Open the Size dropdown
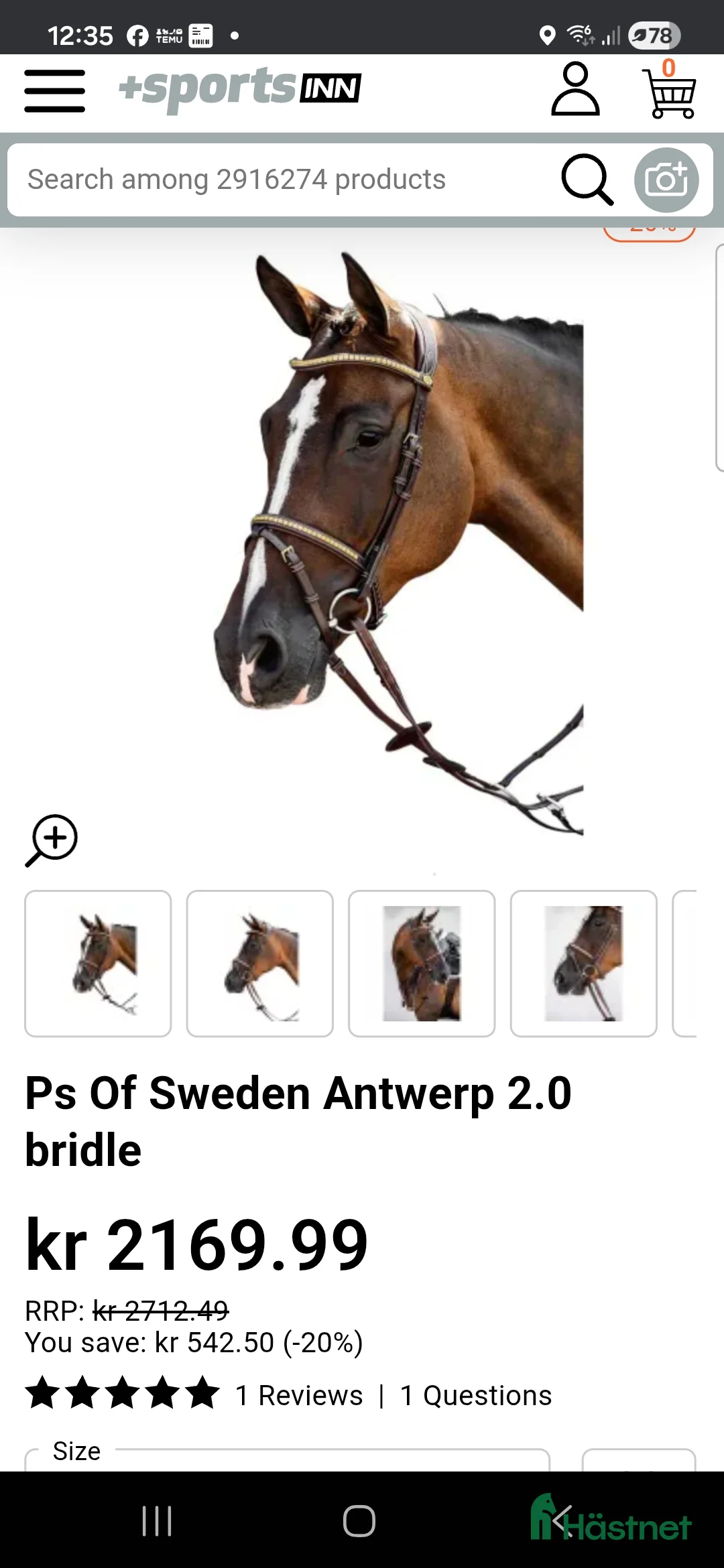Viewport: 724px width, 1568px height. 287,1461
